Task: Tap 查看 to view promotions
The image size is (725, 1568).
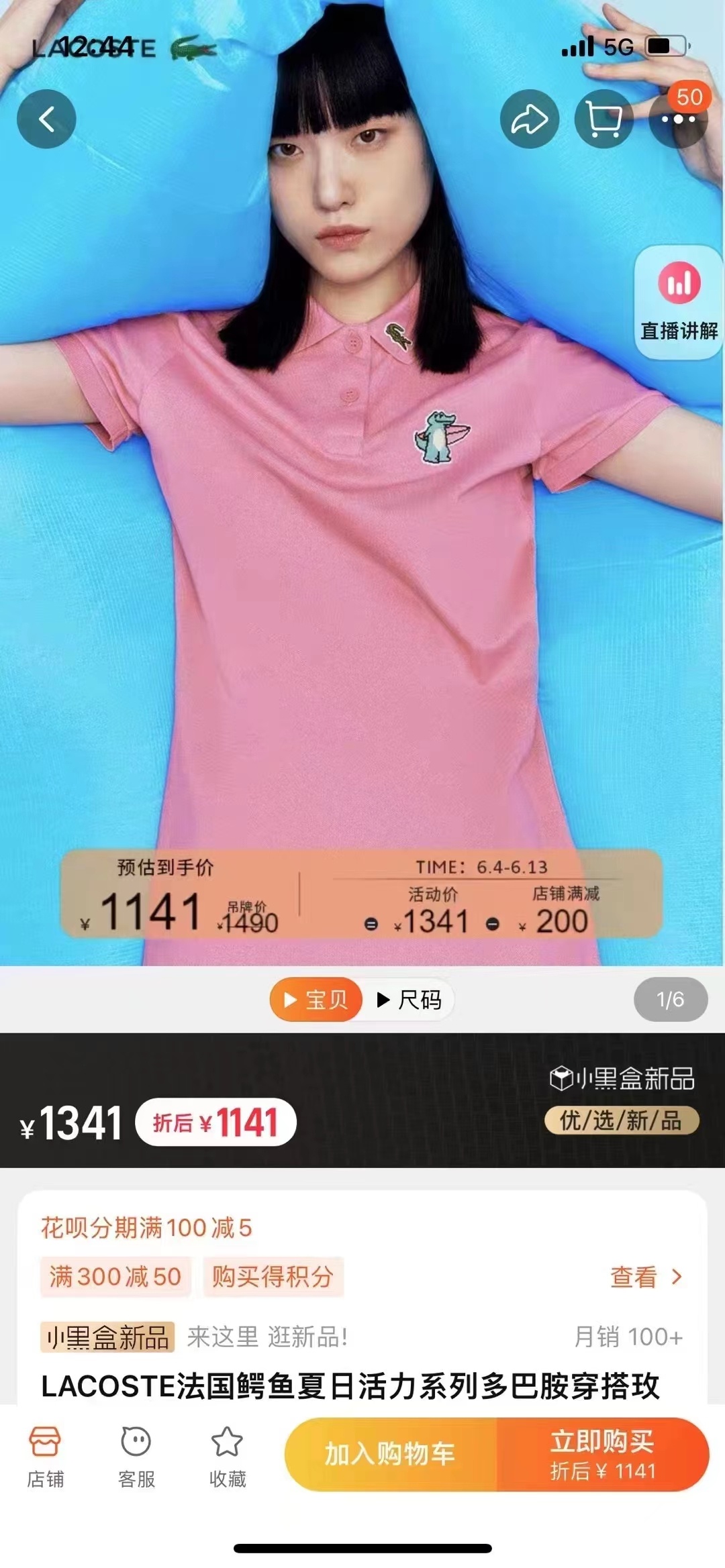Action: (x=644, y=1277)
